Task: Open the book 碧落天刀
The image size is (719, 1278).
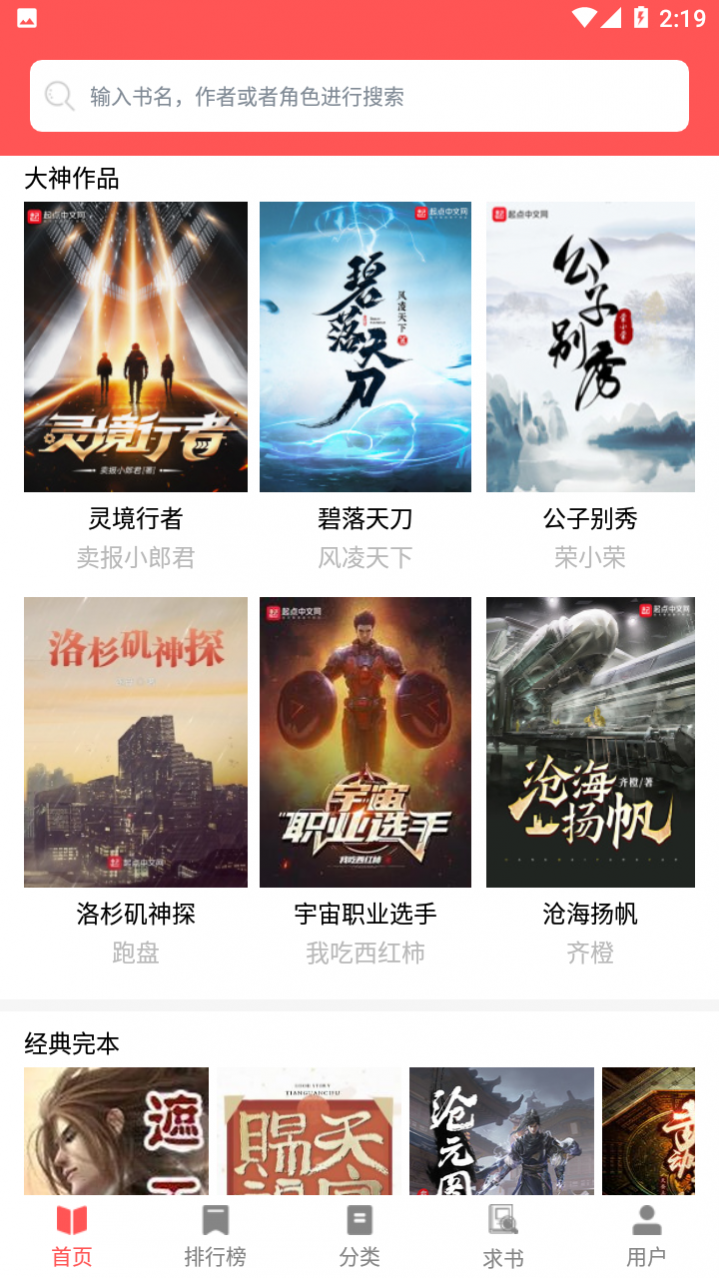Action: 365,347
